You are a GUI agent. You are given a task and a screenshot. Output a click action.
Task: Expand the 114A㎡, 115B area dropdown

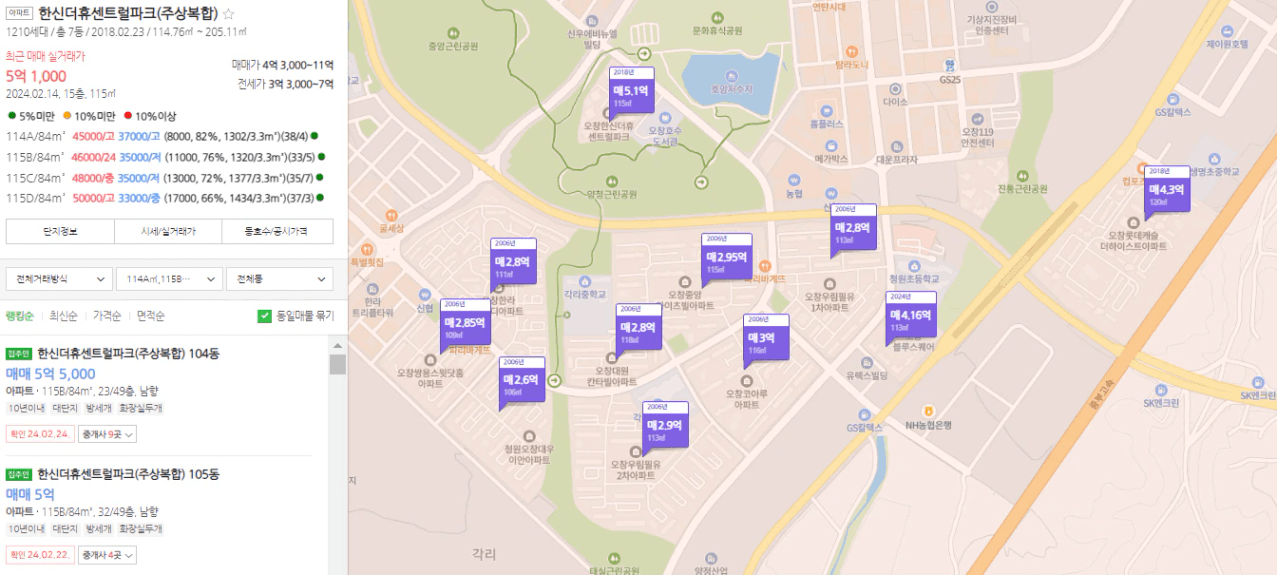[168, 279]
